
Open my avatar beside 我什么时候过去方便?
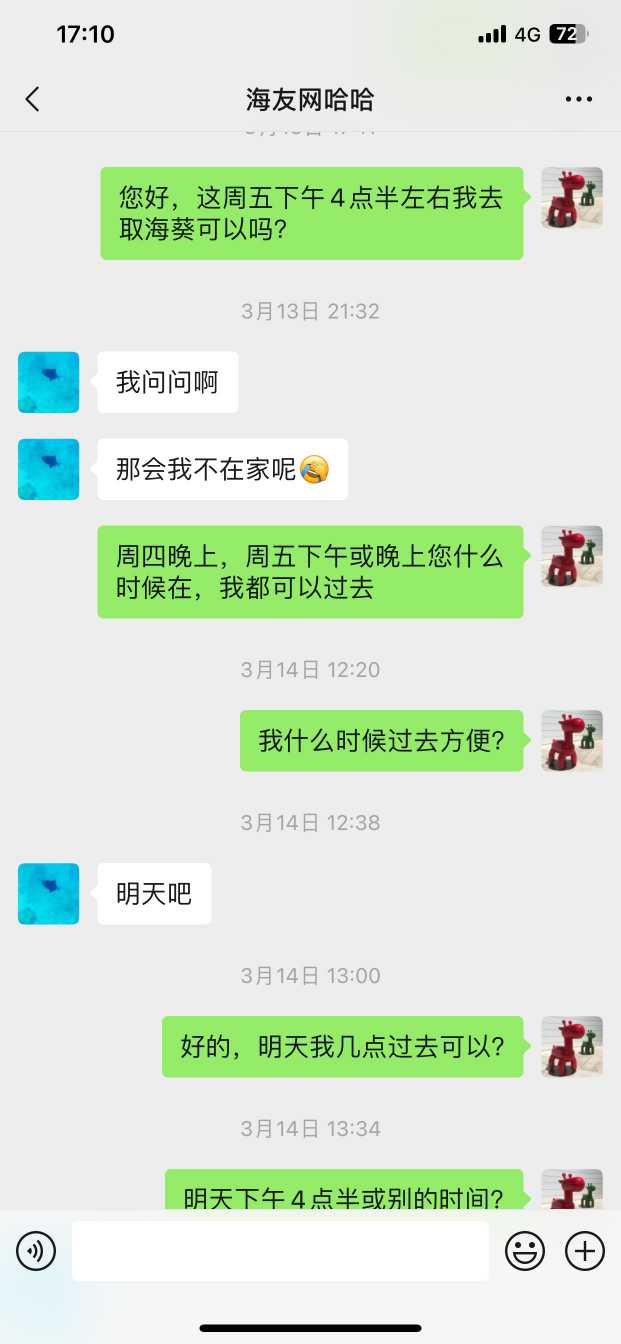pyautogui.click(x=572, y=740)
